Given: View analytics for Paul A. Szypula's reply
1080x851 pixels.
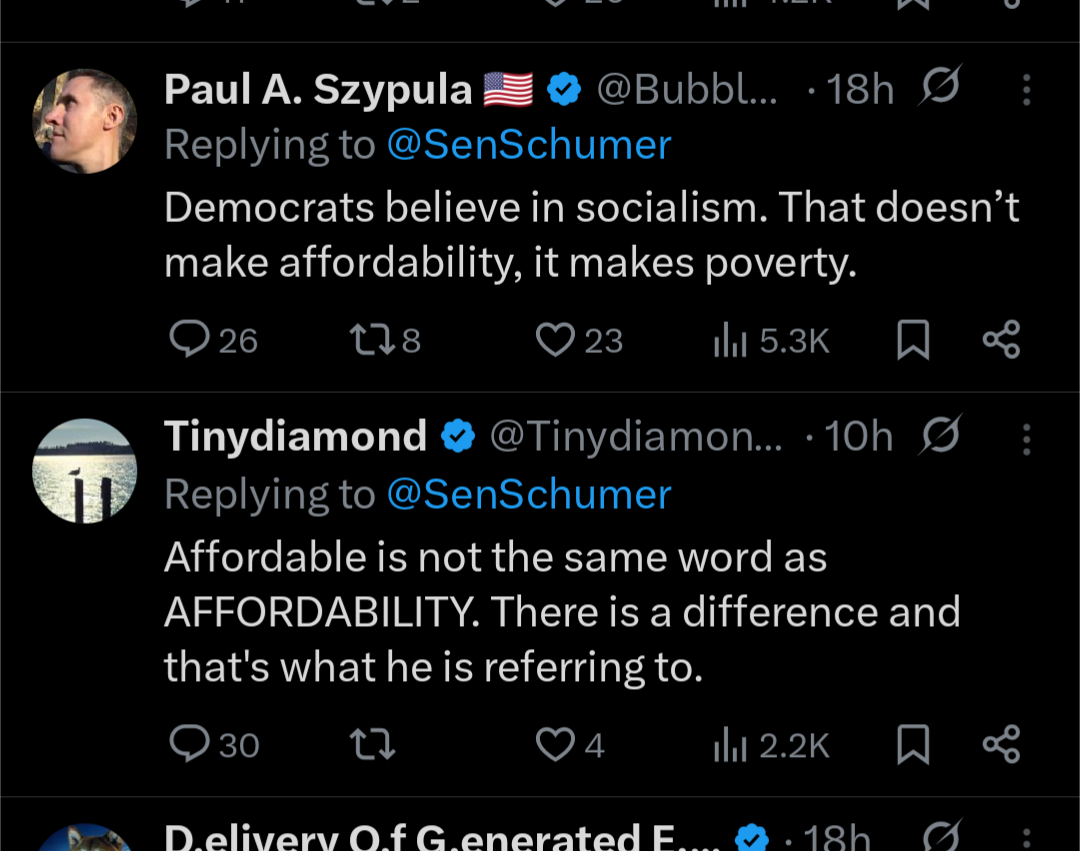Looking at the screenshot, I should point(731,341).
